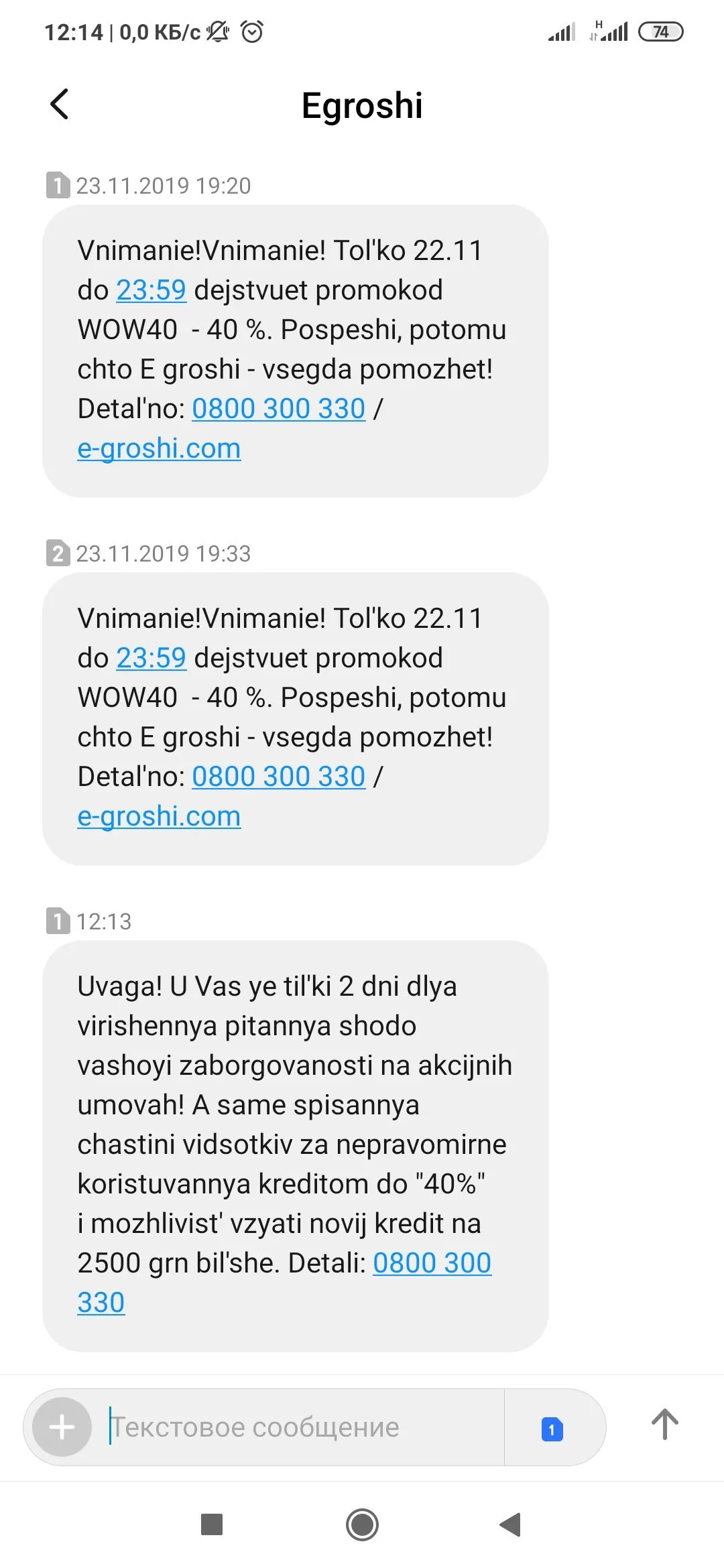The width and height of the screenshot is (724, 1568).
Task: Call 0800 300 330 from the 12:13 message
Action: (x=432, y=1263)
